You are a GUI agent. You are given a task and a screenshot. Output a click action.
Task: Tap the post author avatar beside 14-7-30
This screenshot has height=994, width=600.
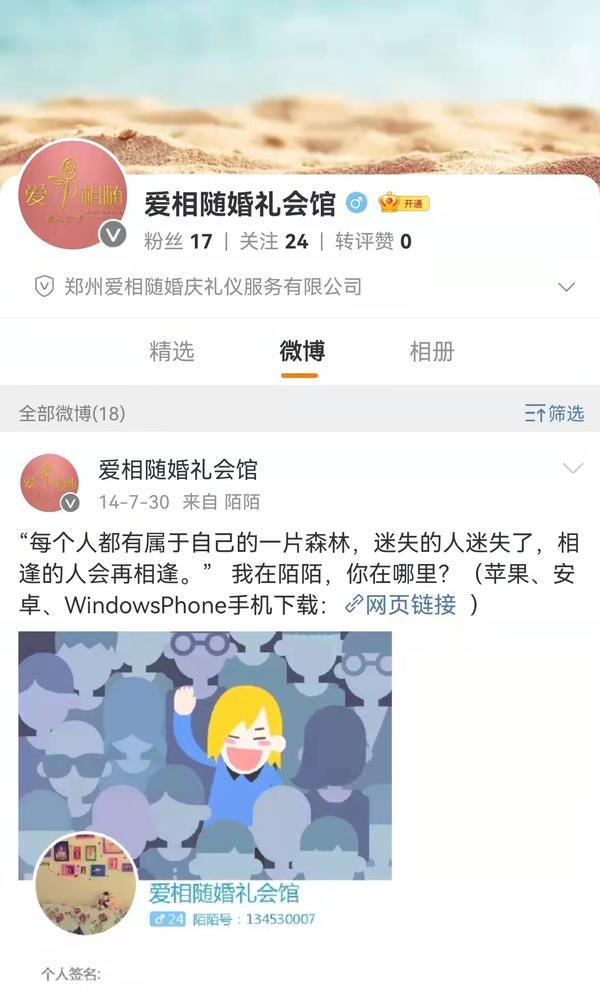[49, 483]
